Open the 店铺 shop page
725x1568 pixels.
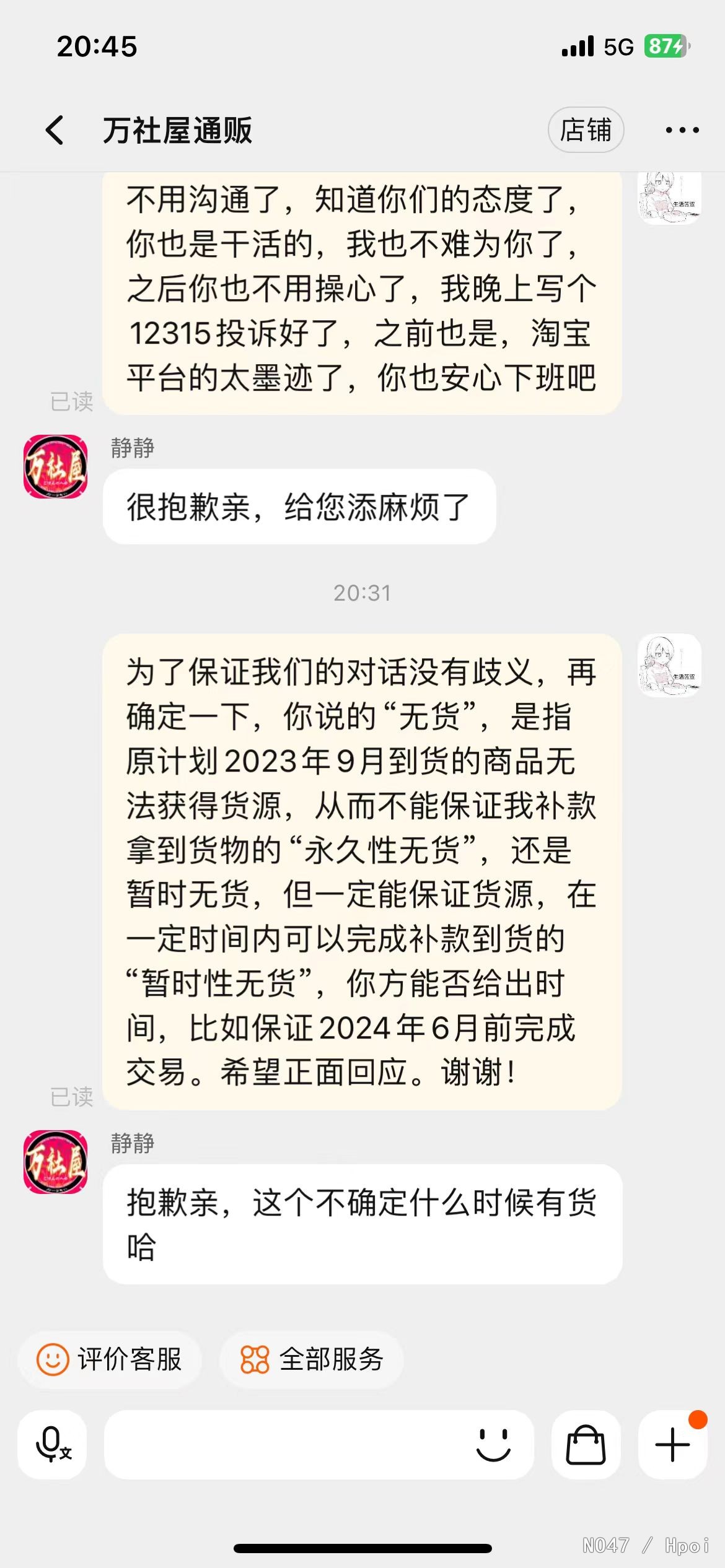(586, 130)
